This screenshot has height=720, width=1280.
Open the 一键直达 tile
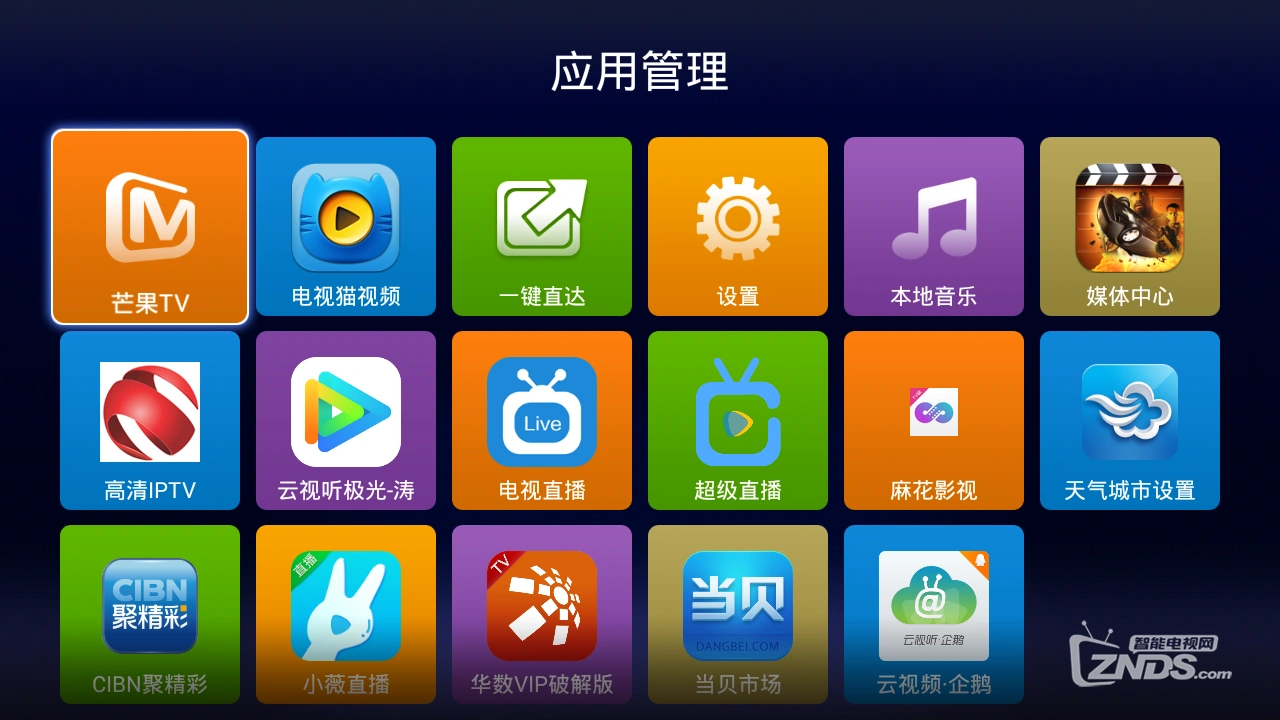542,226
